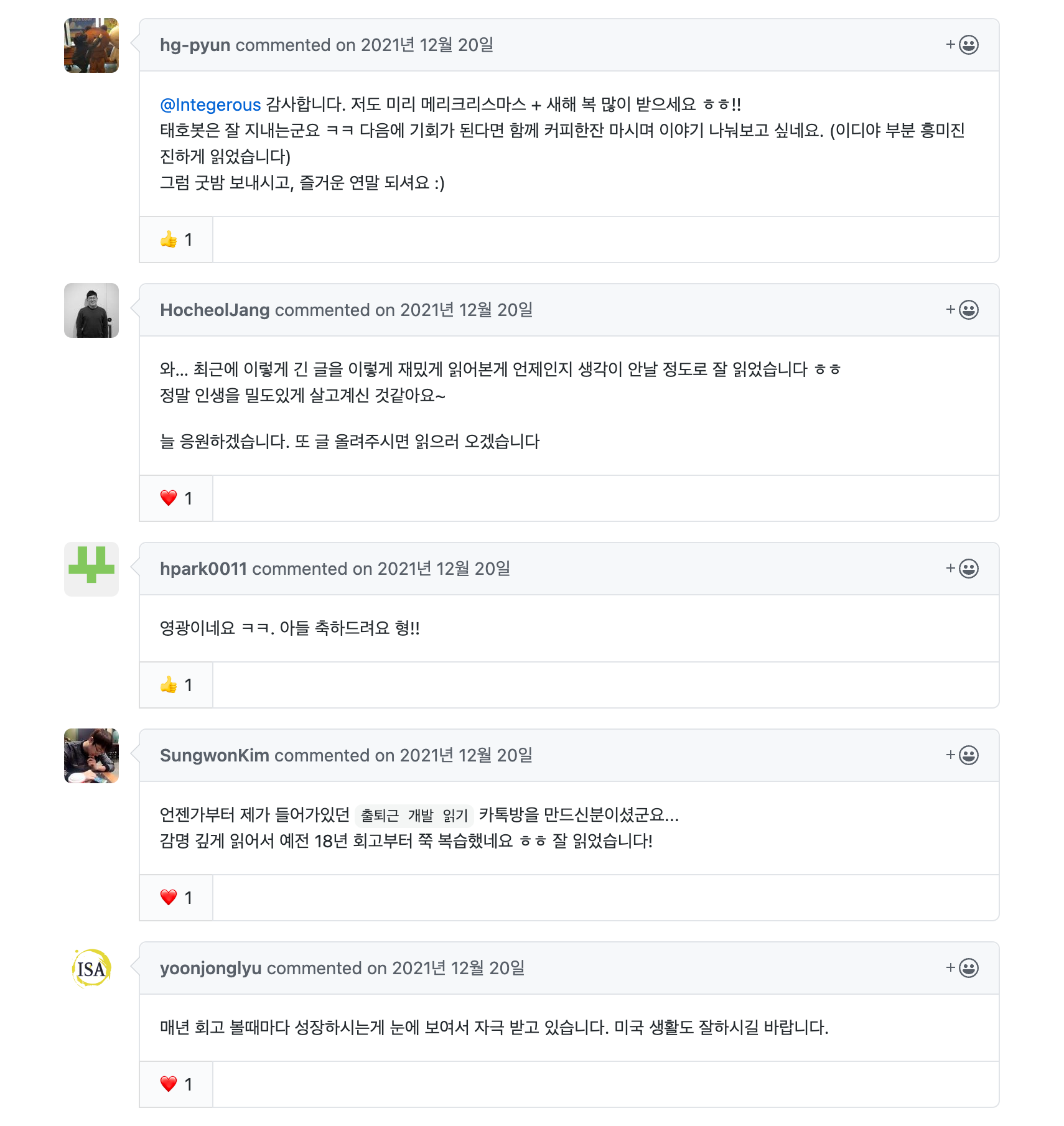Open yoonjonglyu's profile from username

point(210,969)
